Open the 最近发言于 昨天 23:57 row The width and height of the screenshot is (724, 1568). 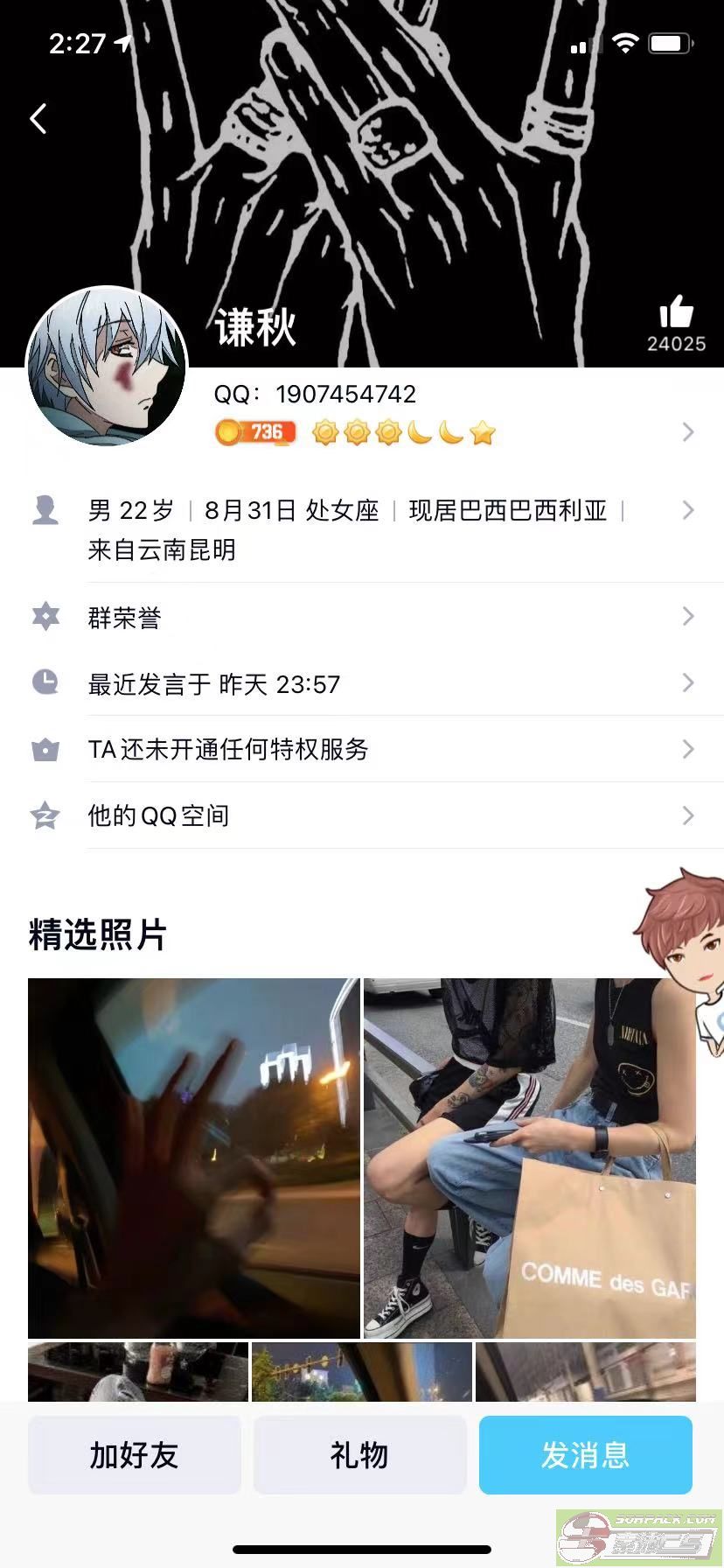[x=362, y=683]
